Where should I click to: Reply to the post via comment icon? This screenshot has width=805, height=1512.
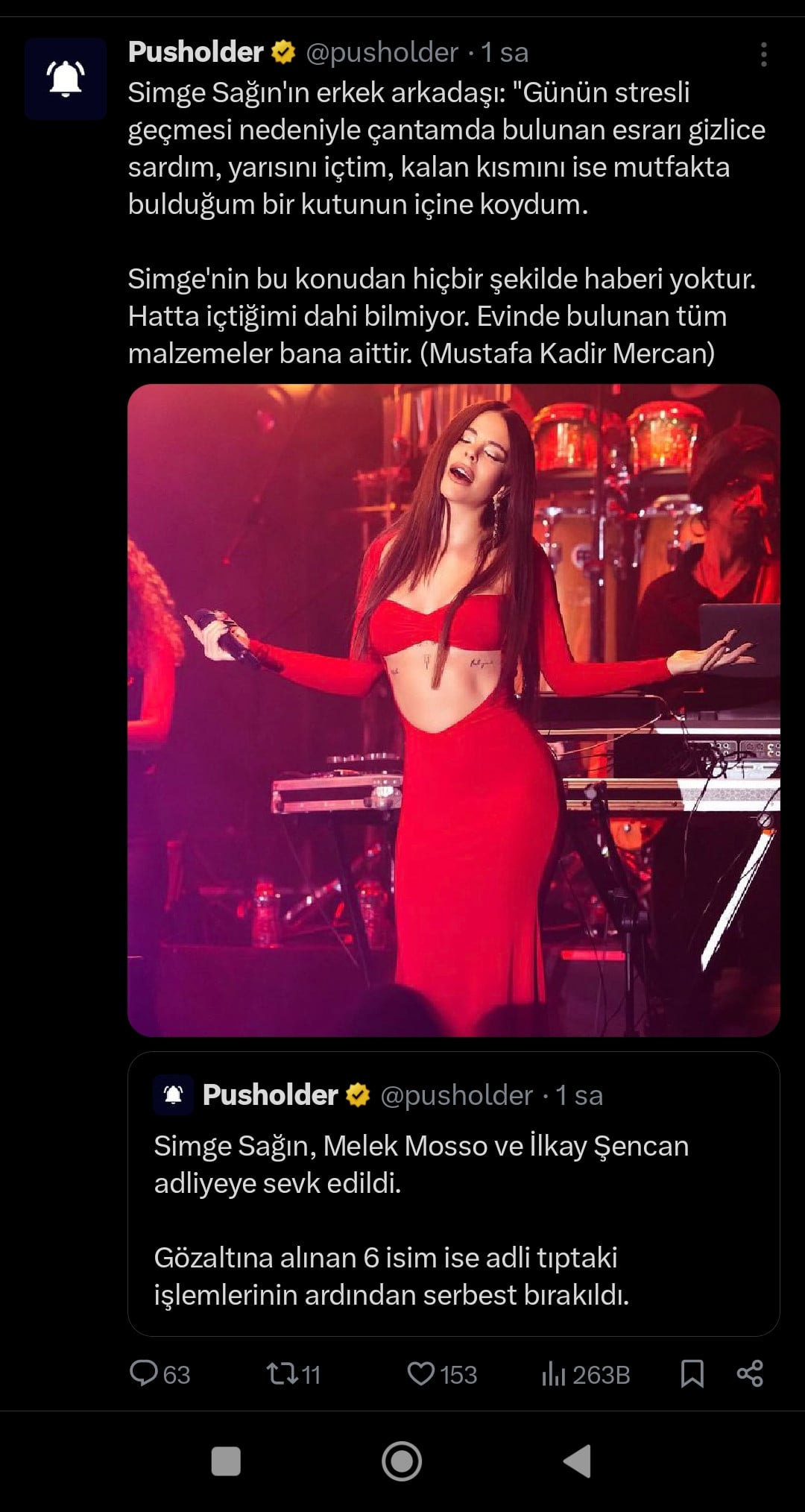pyautogui.click(x=143, y=1373)
